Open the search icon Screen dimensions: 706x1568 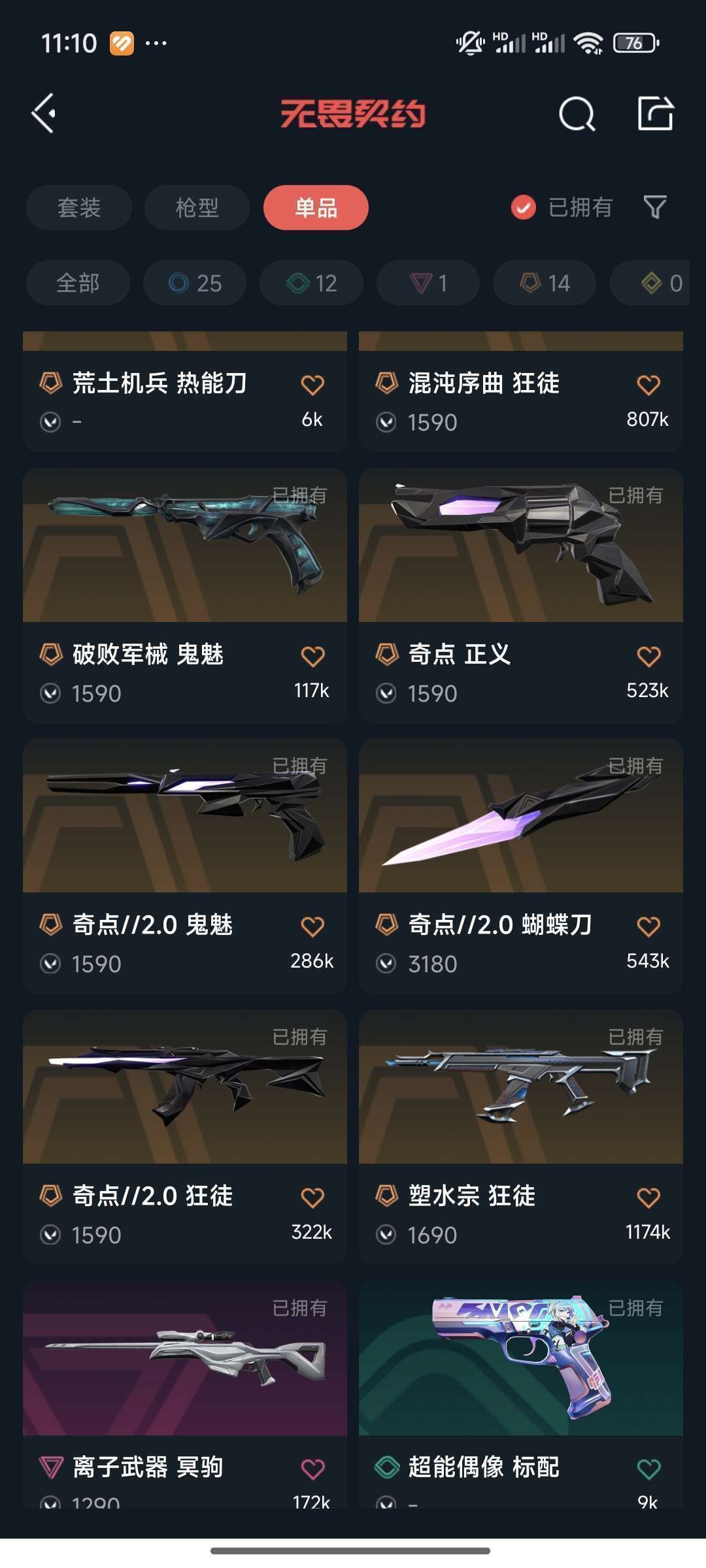[577, 114]
